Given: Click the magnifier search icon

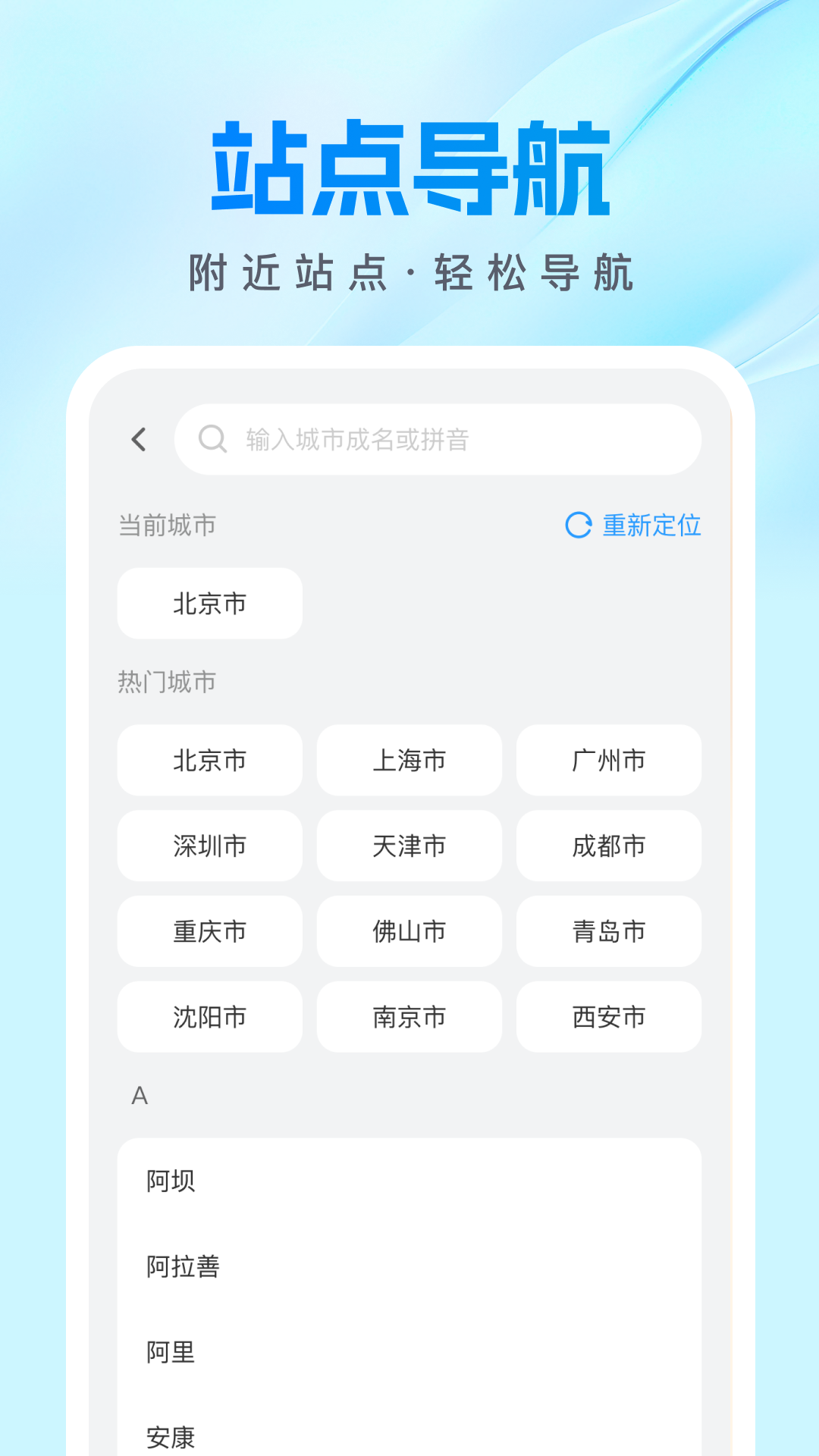Looking at the screenshot, I should [x=213, y=440].
